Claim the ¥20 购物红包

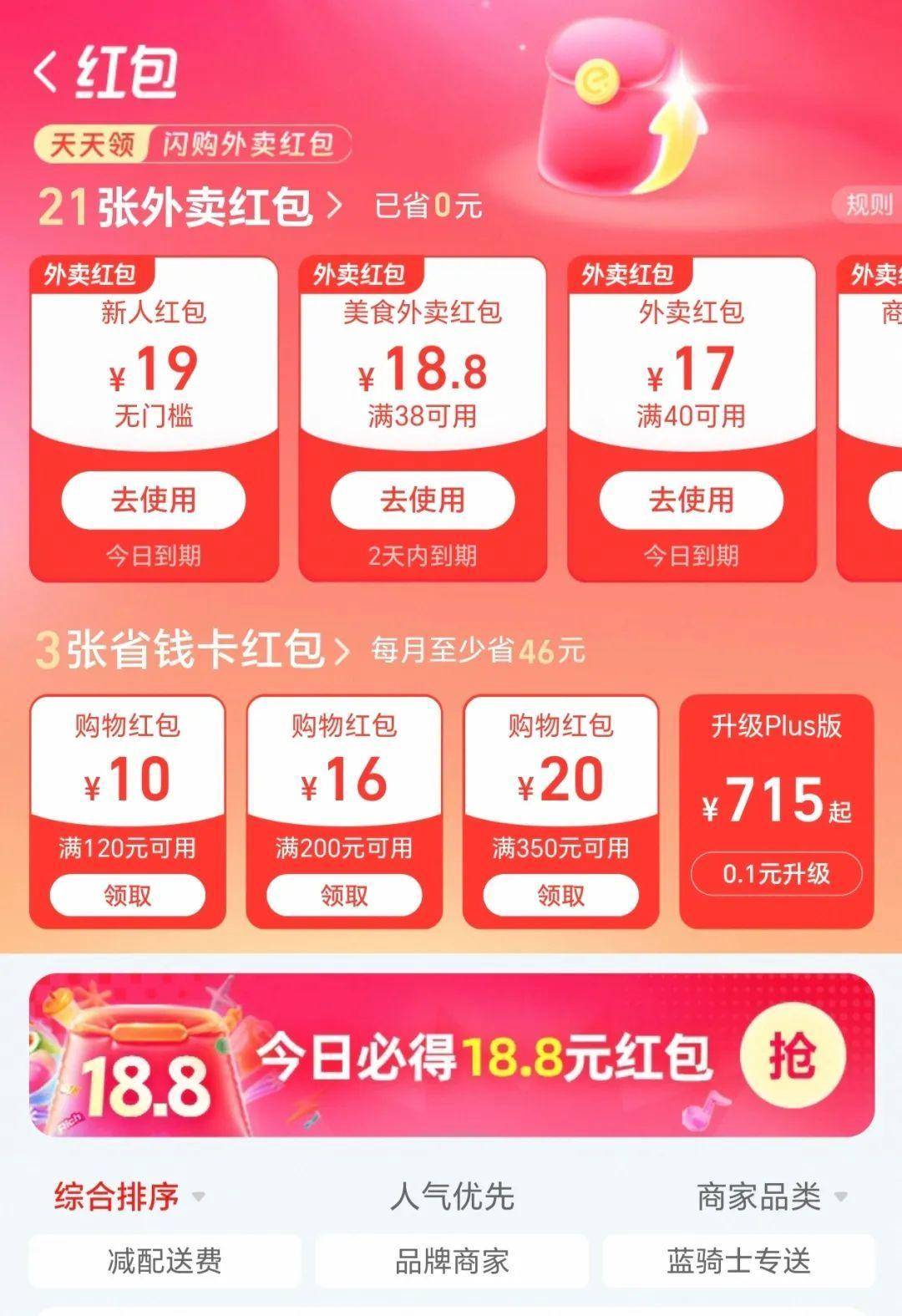560,896
